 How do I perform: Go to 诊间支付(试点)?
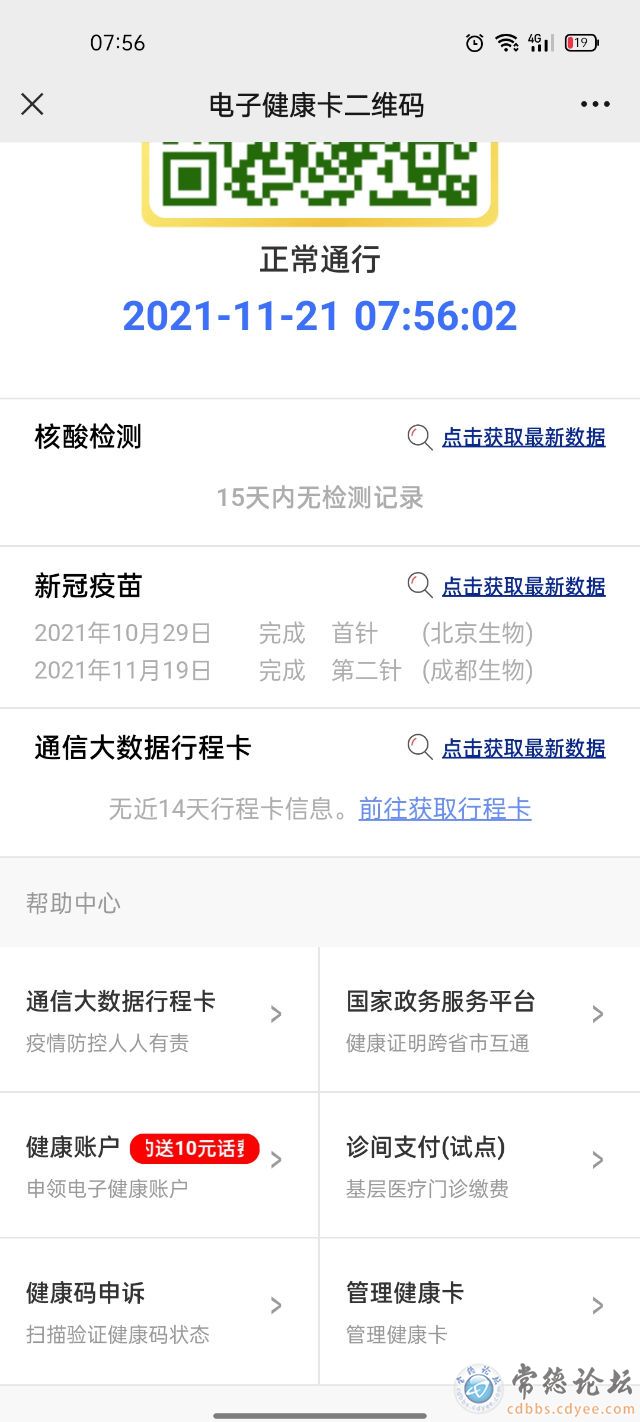pyautogui.click(x=479, y=1164)
